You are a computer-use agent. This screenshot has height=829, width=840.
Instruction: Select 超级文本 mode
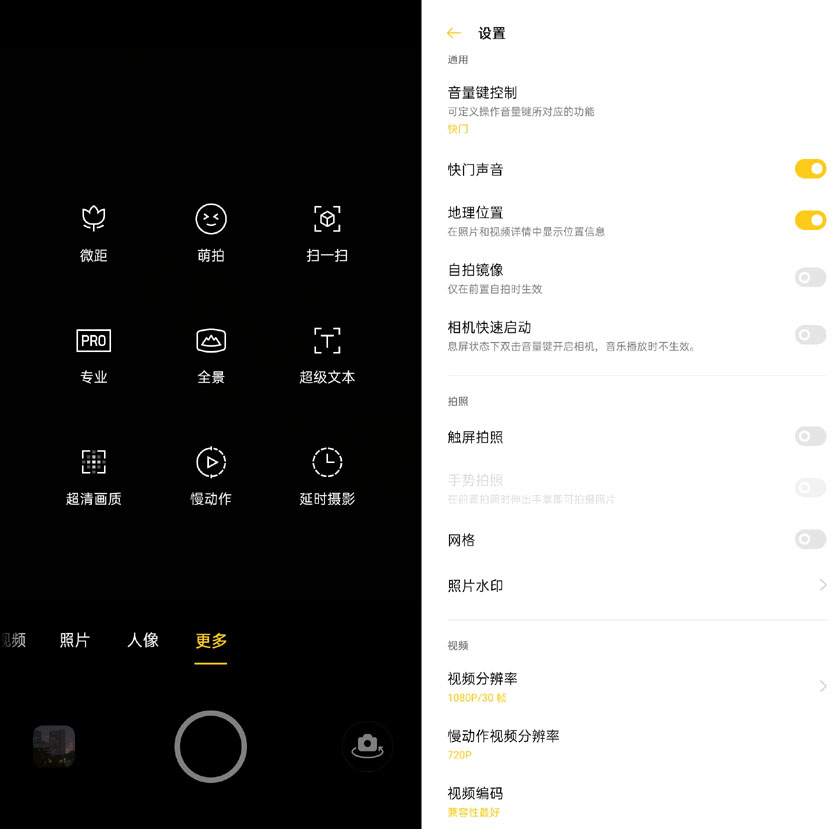tap(327, 354)
